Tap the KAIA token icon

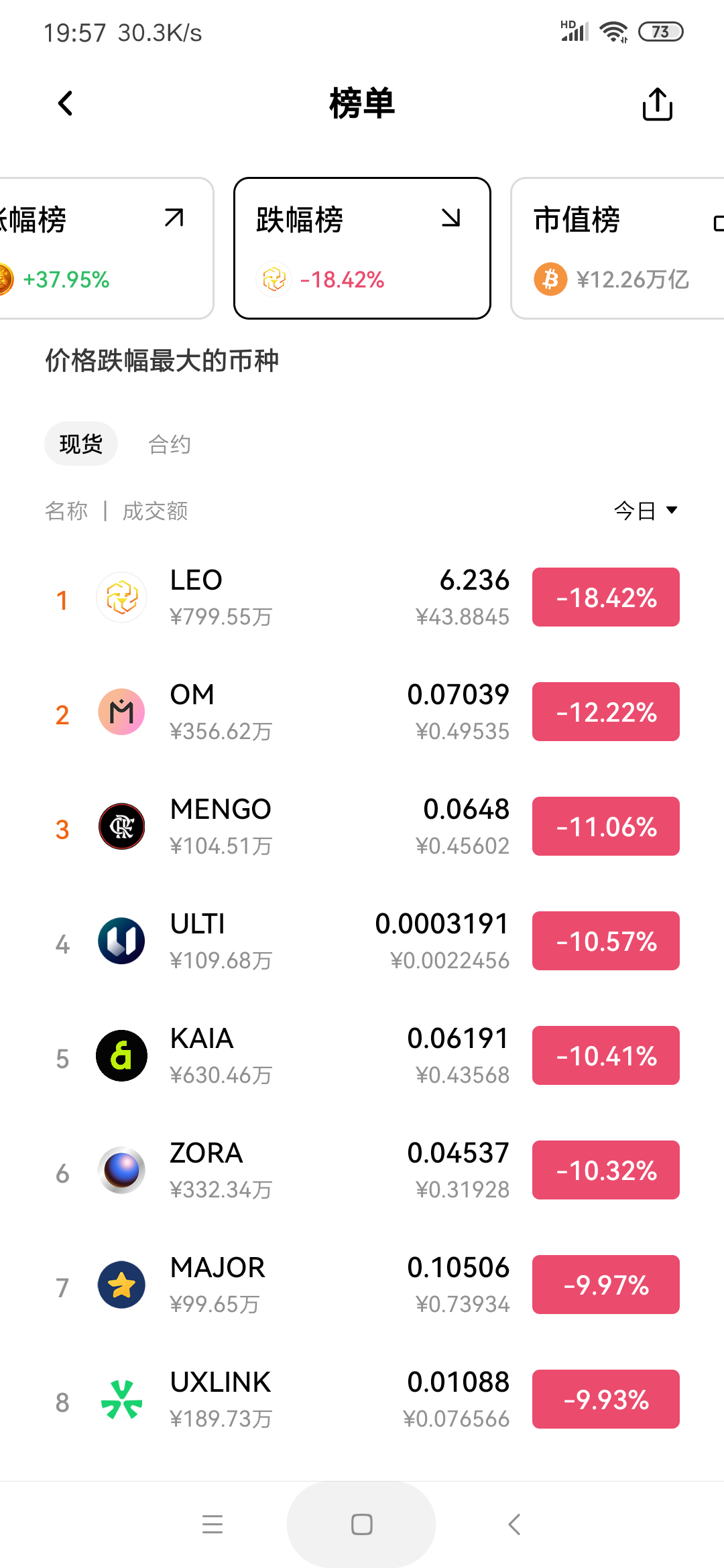point(121,1055)
